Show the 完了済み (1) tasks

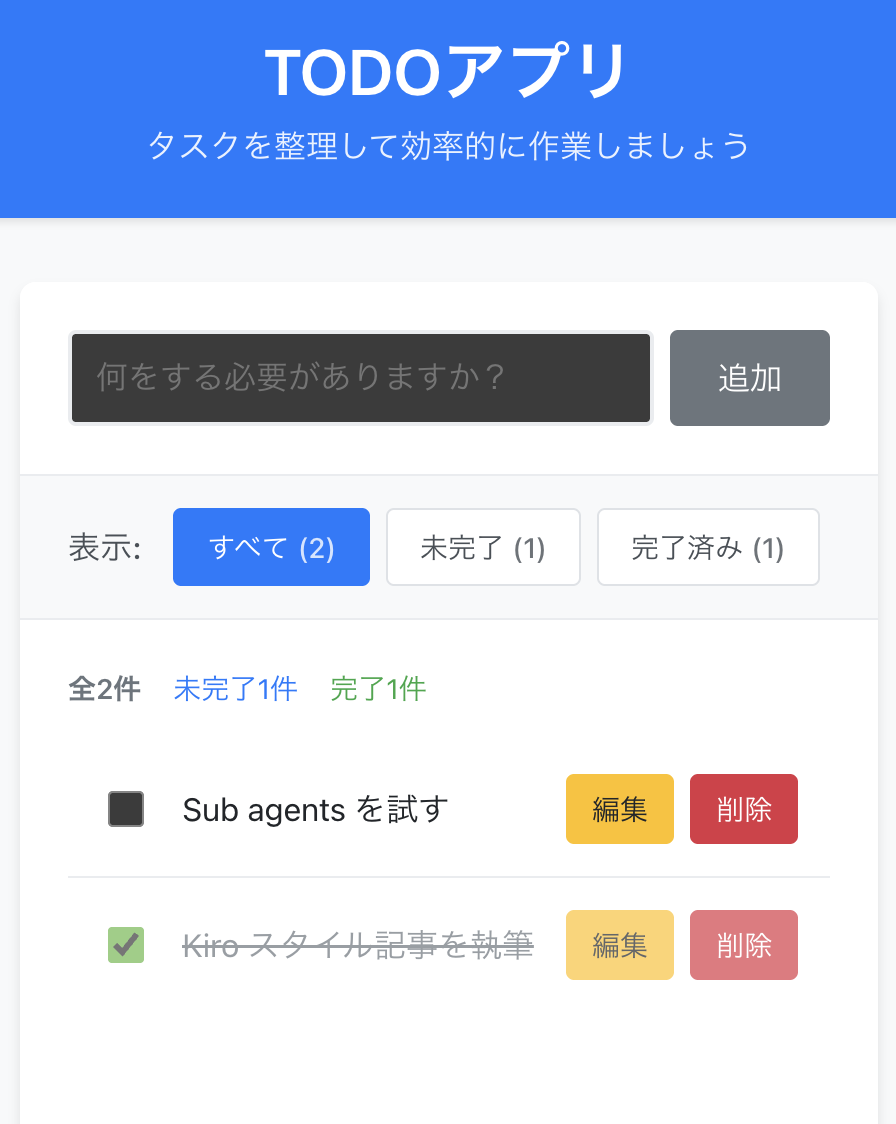tap(708, 547)
